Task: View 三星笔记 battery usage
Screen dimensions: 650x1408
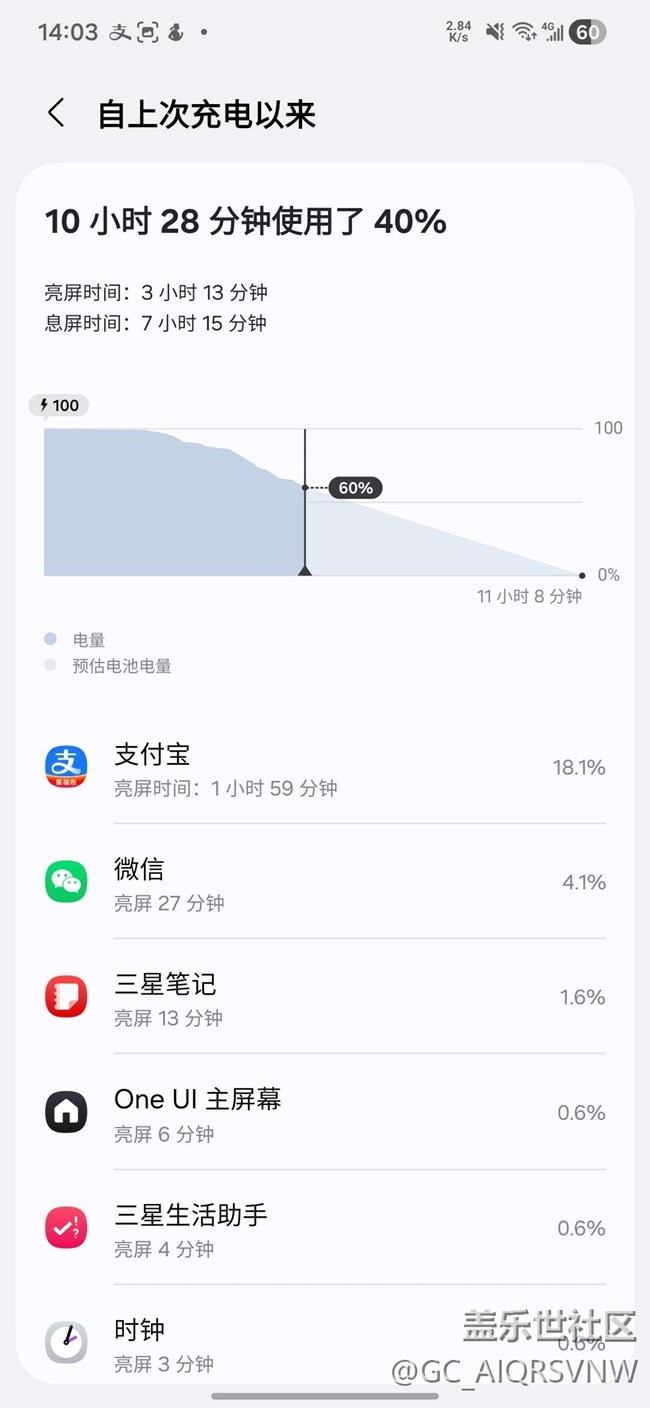Action: click(325, 998)
